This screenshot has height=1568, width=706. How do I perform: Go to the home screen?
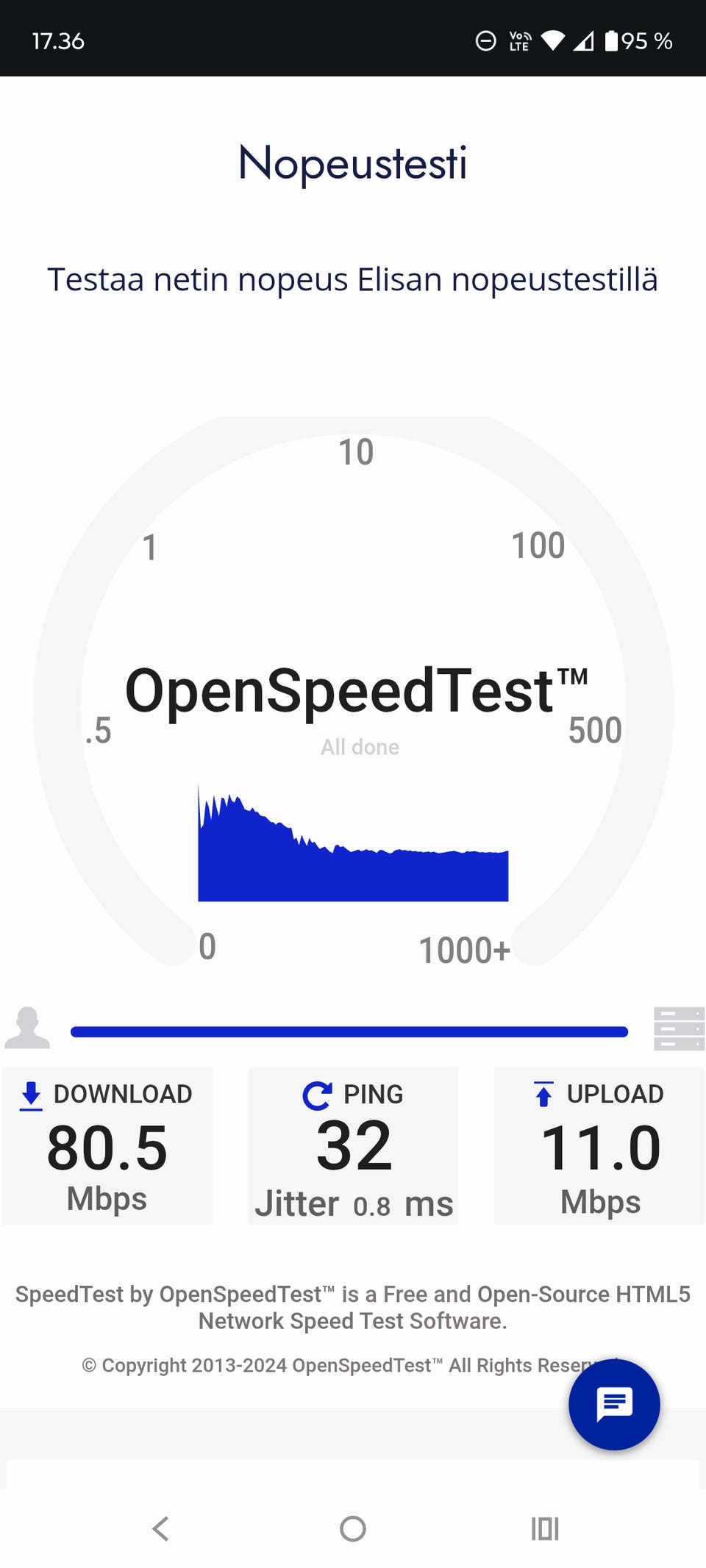click(353, 1529)
